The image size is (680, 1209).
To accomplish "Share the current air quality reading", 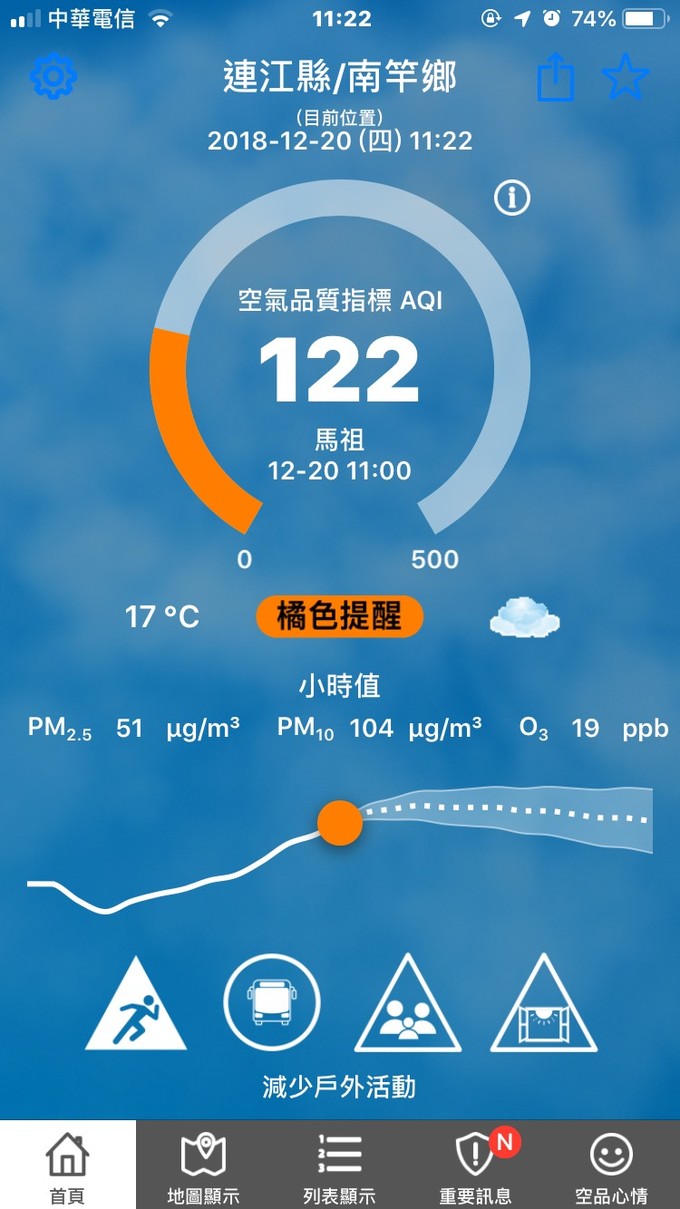I will tap(556, 77).
